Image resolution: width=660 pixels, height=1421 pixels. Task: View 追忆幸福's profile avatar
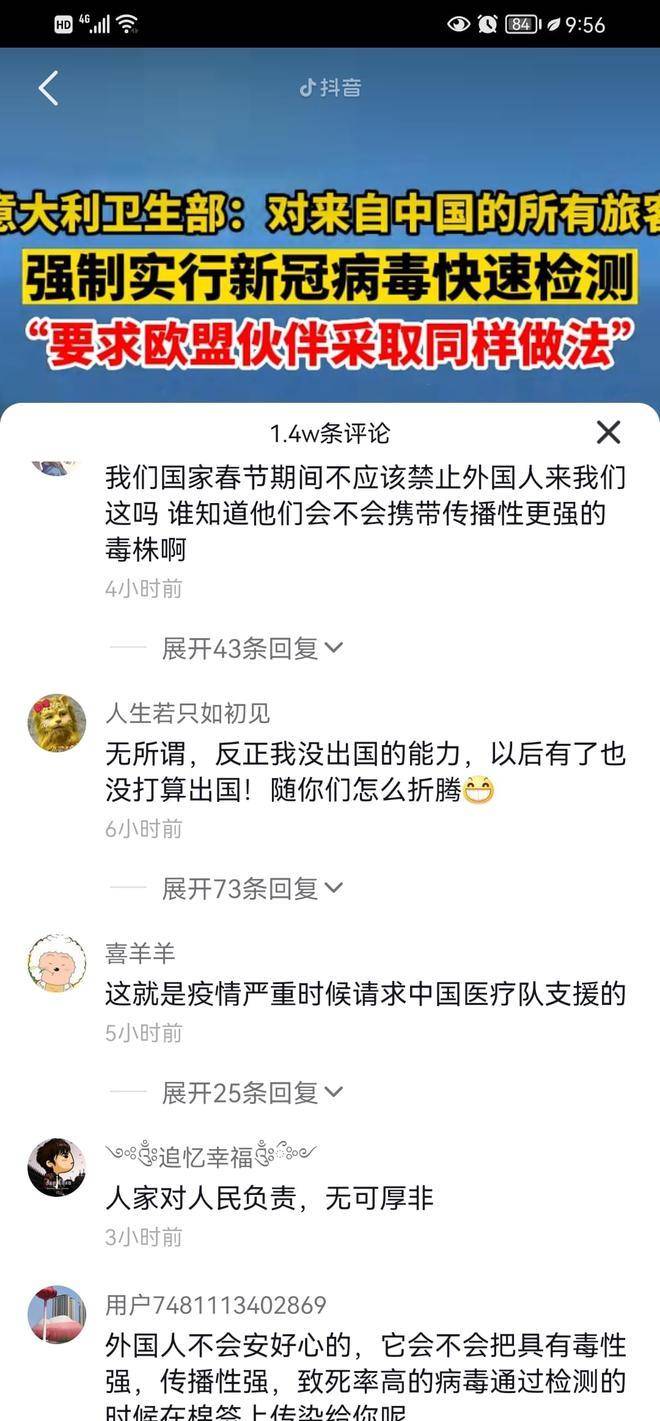[56, 1167]
